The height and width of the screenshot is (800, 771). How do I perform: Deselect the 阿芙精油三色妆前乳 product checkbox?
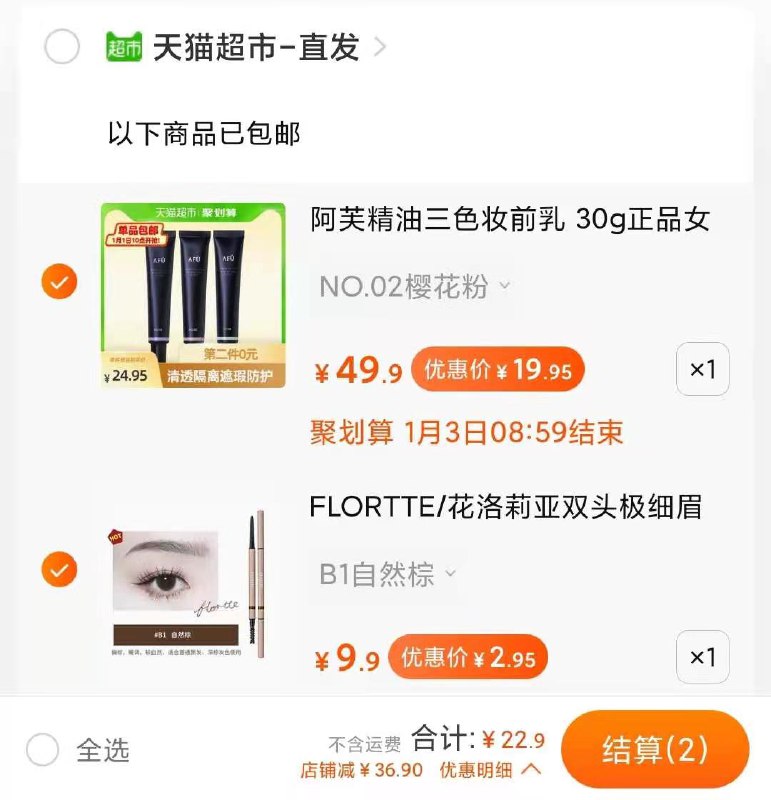[57, 280]
